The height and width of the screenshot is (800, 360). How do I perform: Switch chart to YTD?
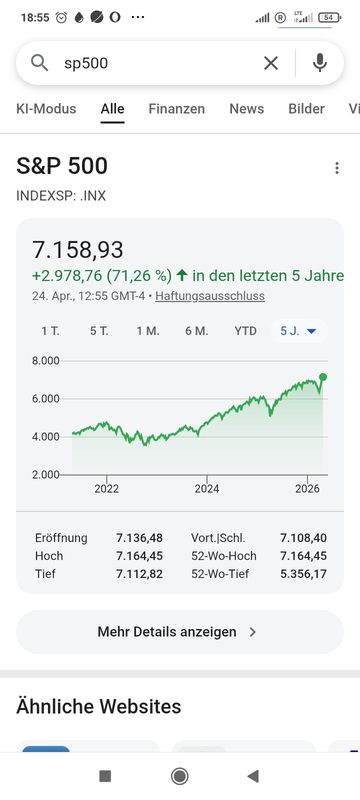click(245, 331)
